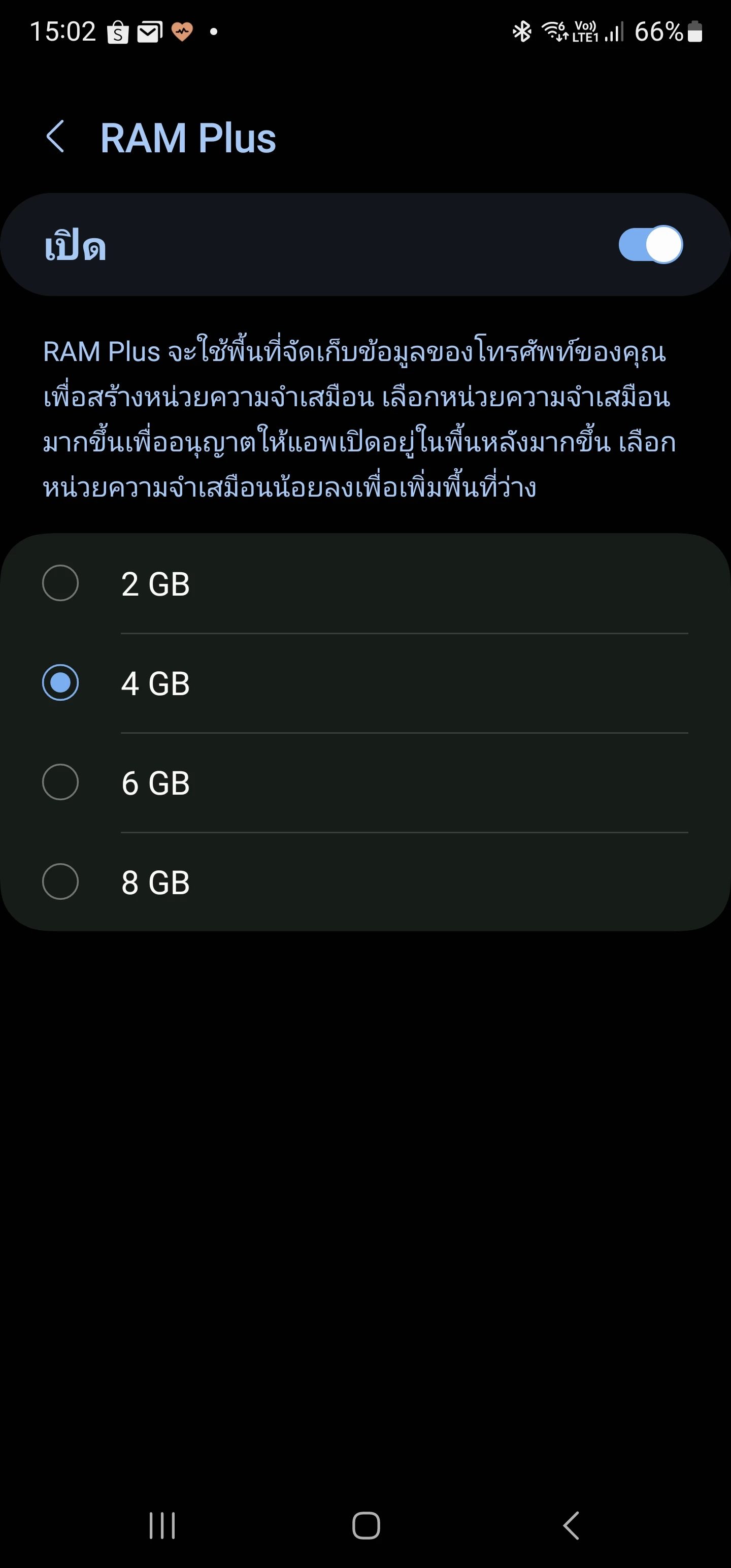Tap the เปิด label text
Screen dimensions: 731x1568
(x=76, y=244)
